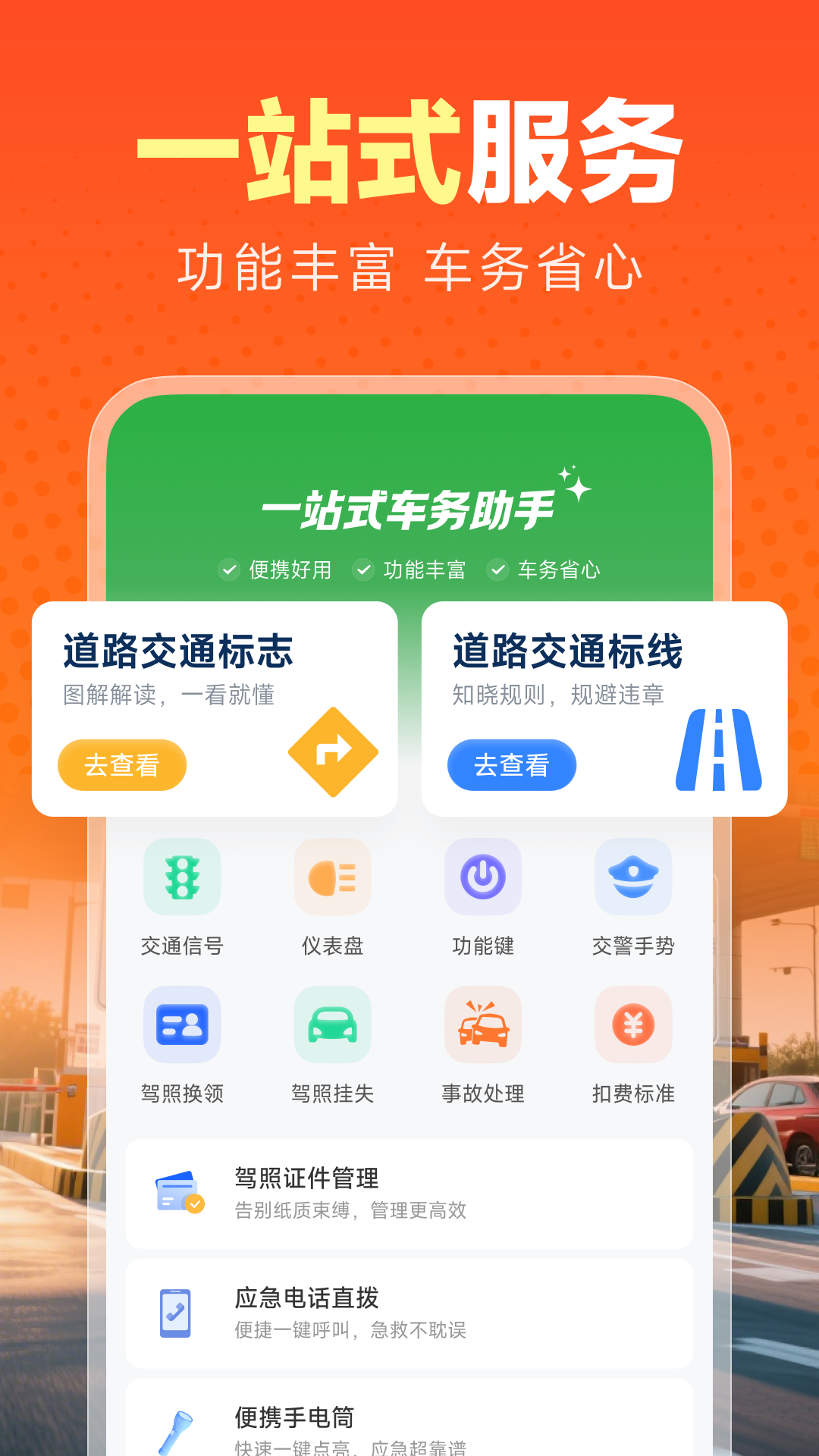
Task: Toggle the 便携好用 checkmark
Action: point(230,569)
